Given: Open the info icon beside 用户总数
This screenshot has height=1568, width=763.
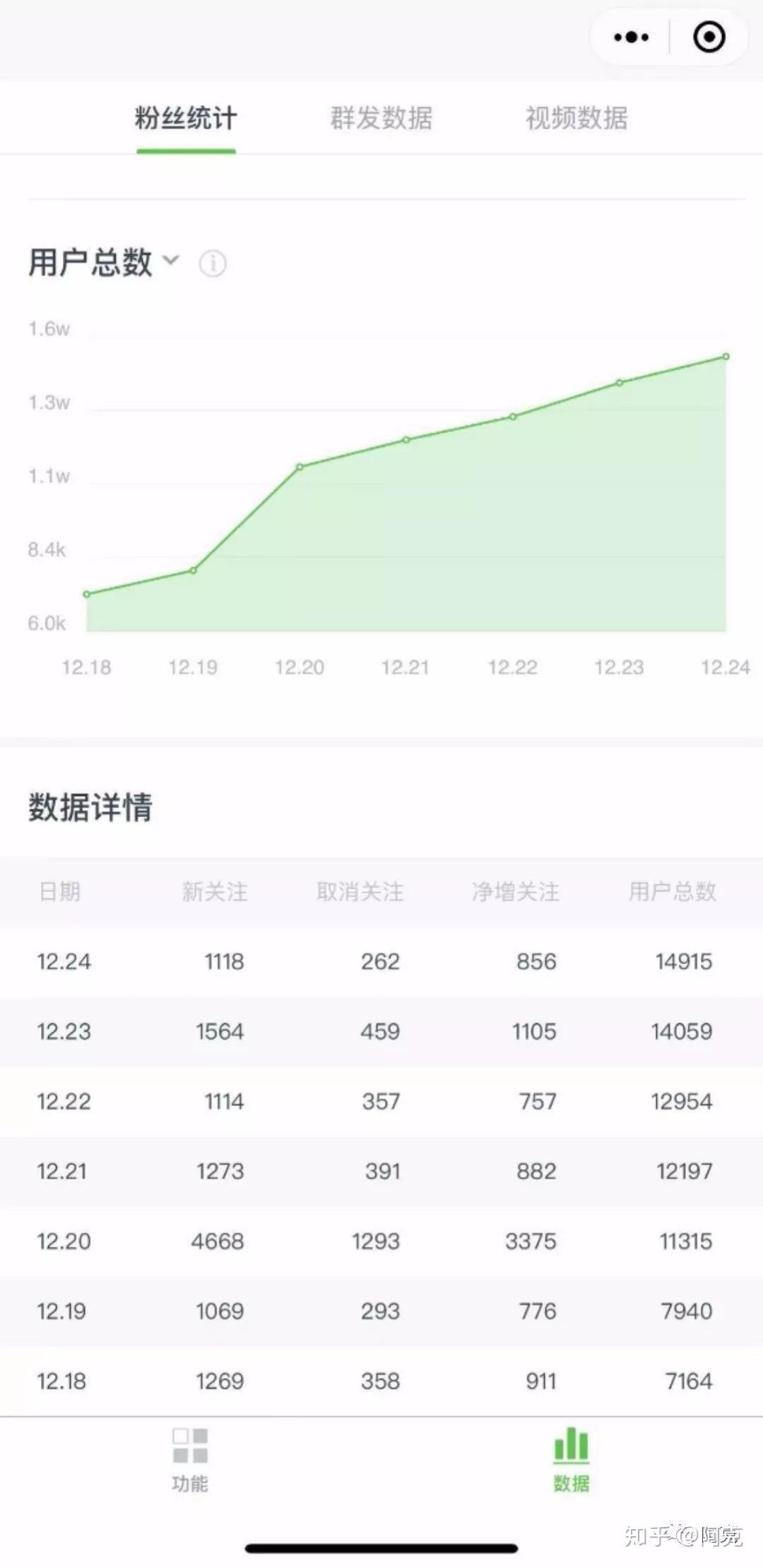Looking at the screenshot, I should (213, 263).
